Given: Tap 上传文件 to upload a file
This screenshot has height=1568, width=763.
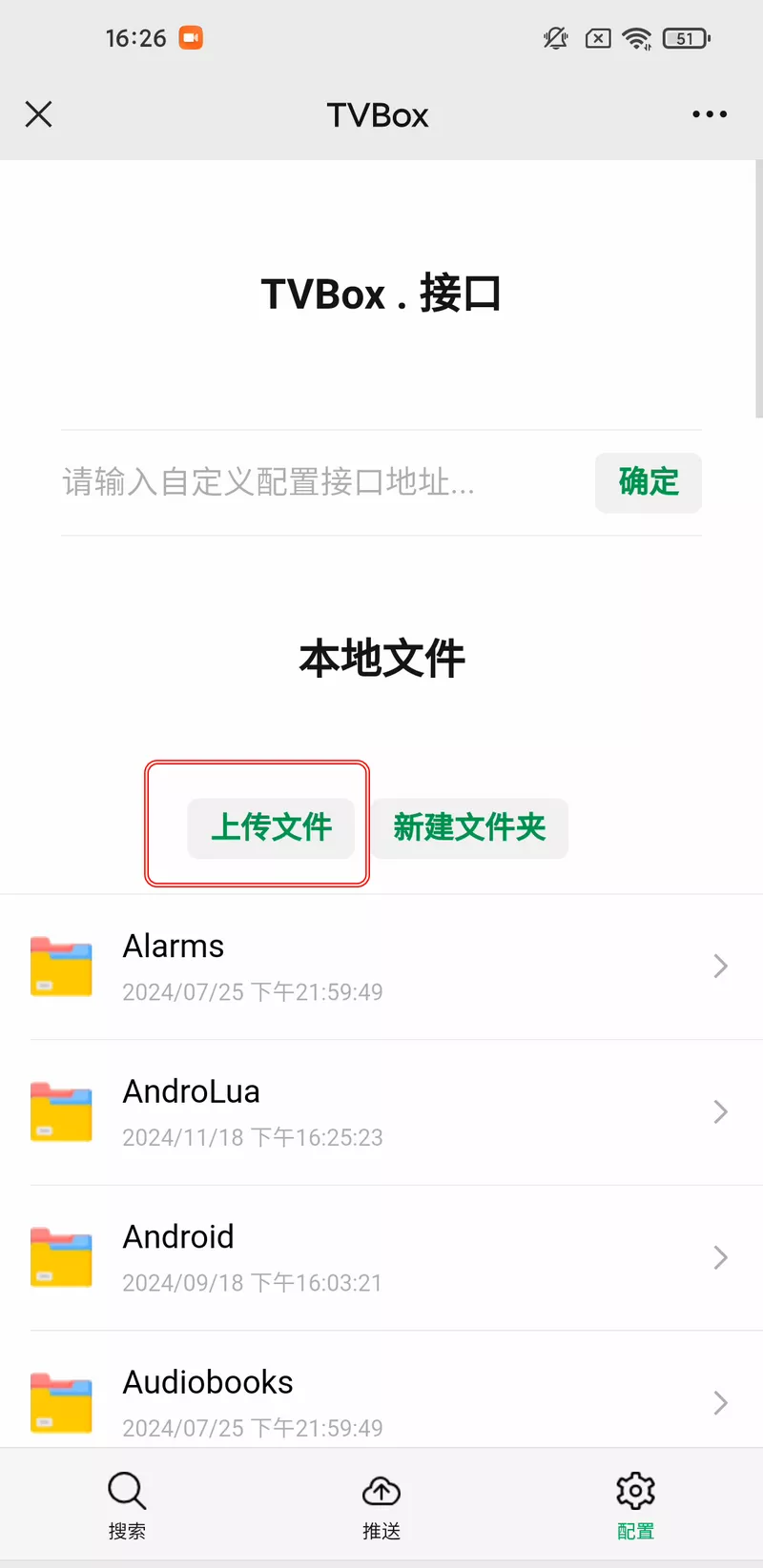Looking at the screenshot, I should [x=271, y=827].
